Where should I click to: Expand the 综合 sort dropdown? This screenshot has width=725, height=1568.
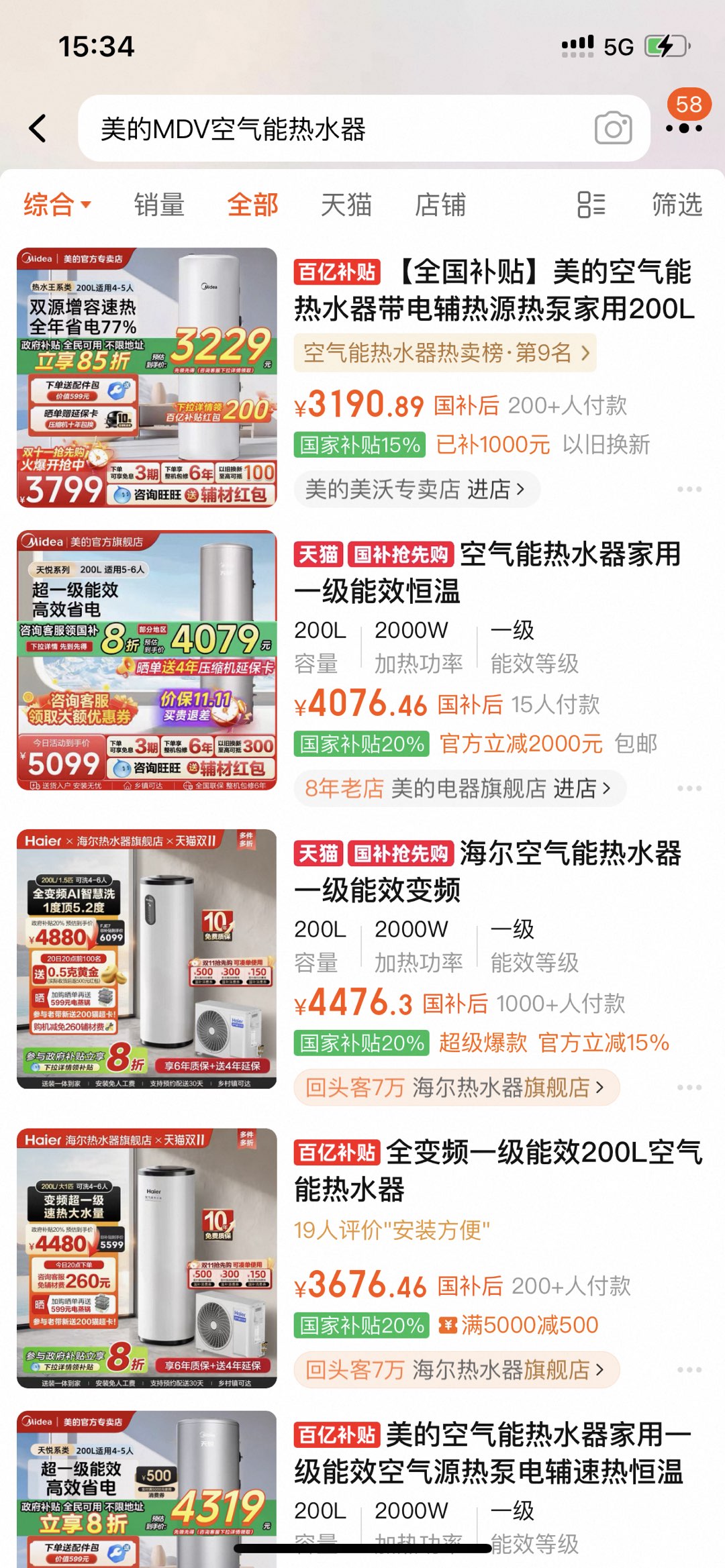(57, 205)
